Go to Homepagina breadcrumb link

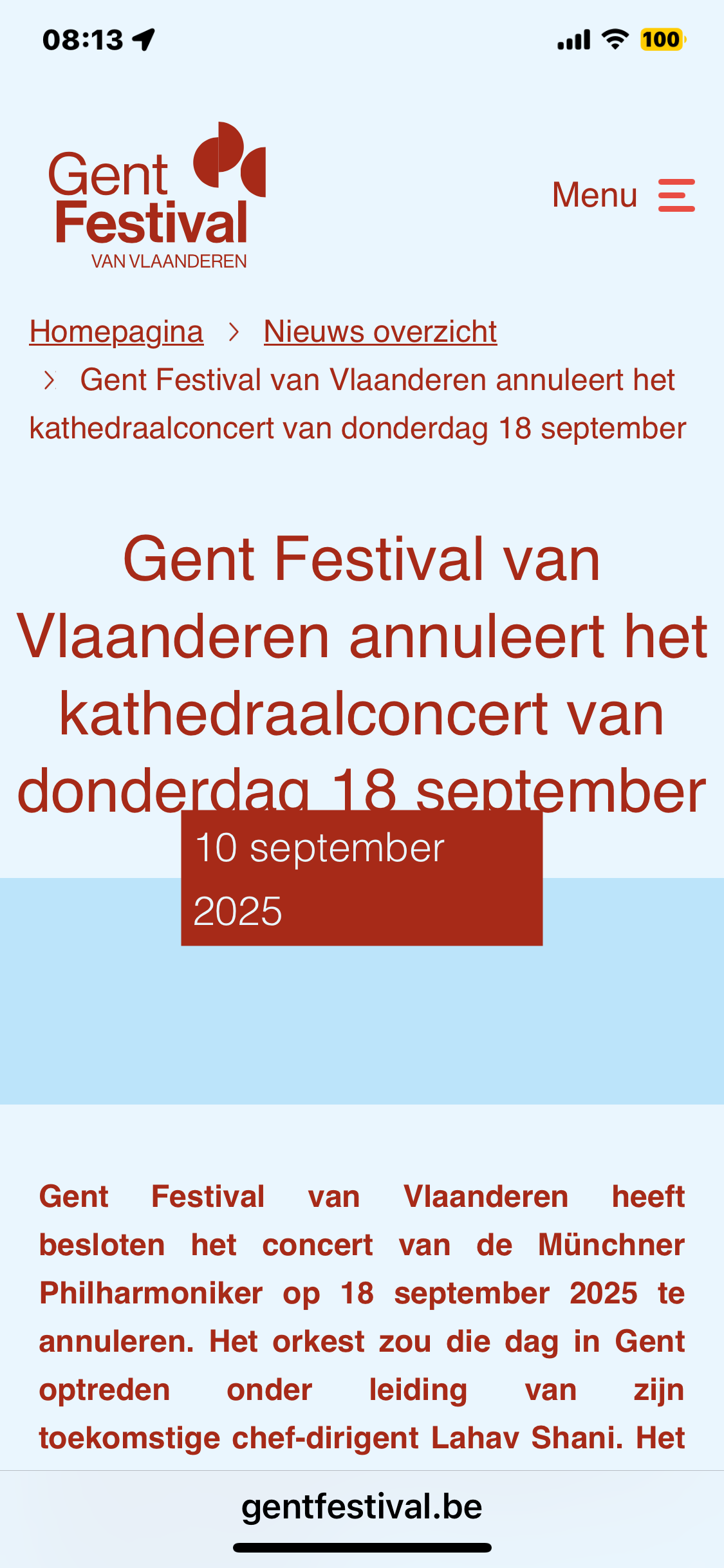116,332
